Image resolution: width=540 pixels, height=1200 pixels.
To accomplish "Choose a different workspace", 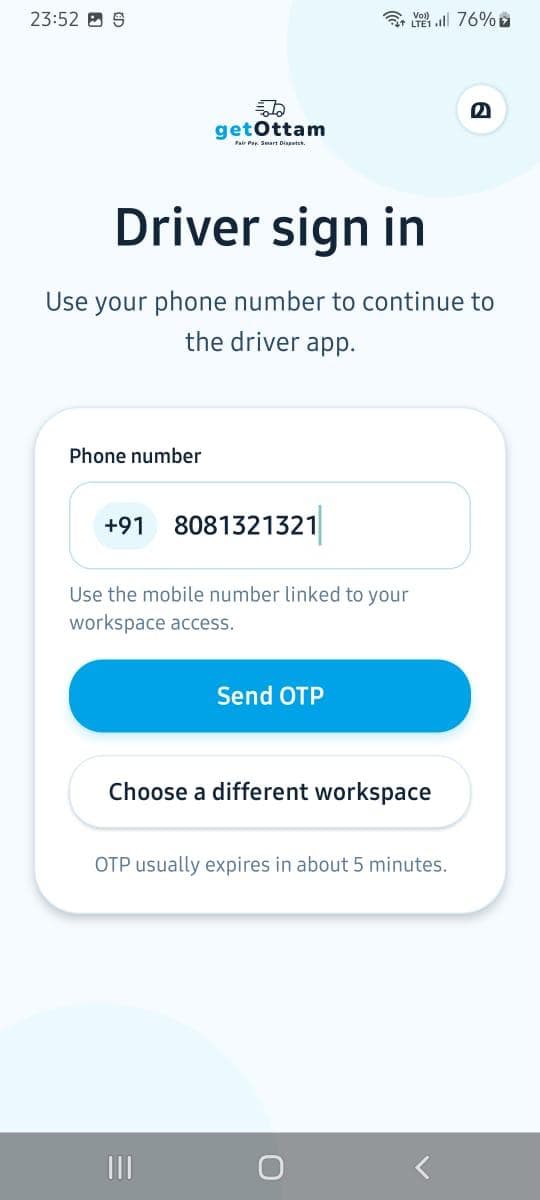I will pos(270,792).
